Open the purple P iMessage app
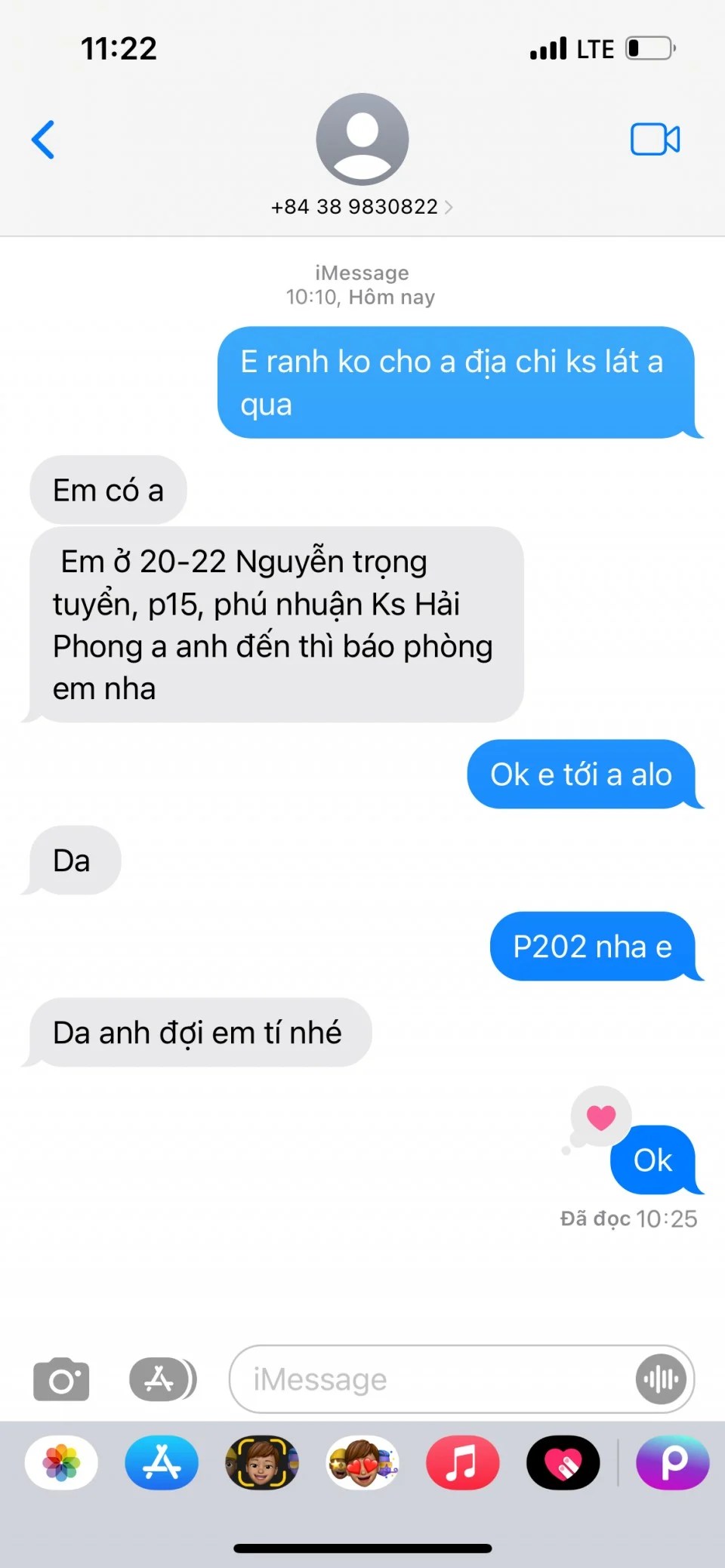 coord(672,1463)
